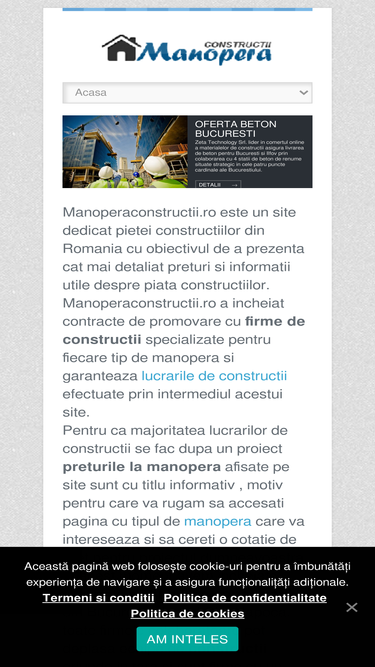
Task: Open the Acasa navigation dropdown
Action: 187,93
